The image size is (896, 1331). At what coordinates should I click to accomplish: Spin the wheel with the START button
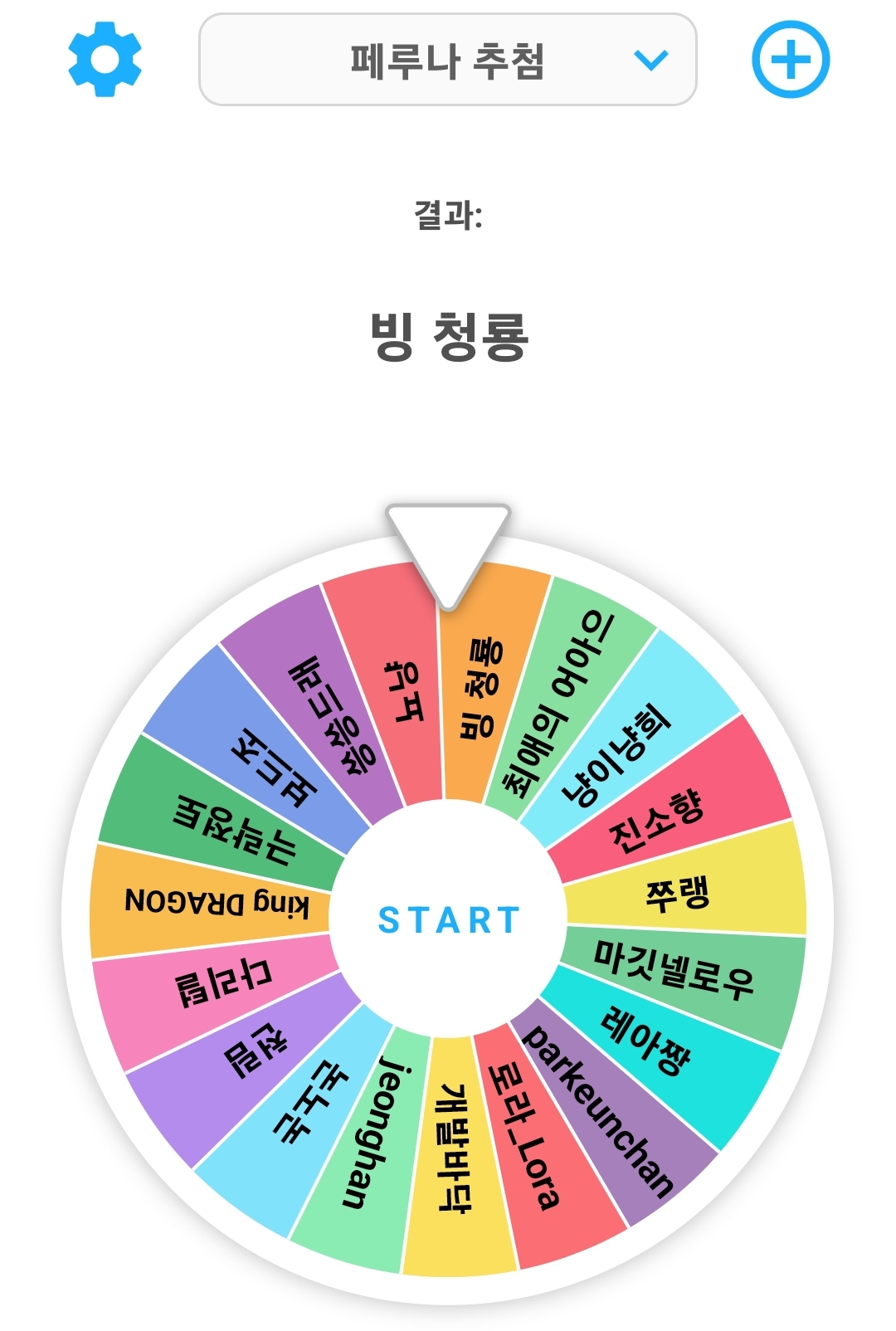pos(448,919)
